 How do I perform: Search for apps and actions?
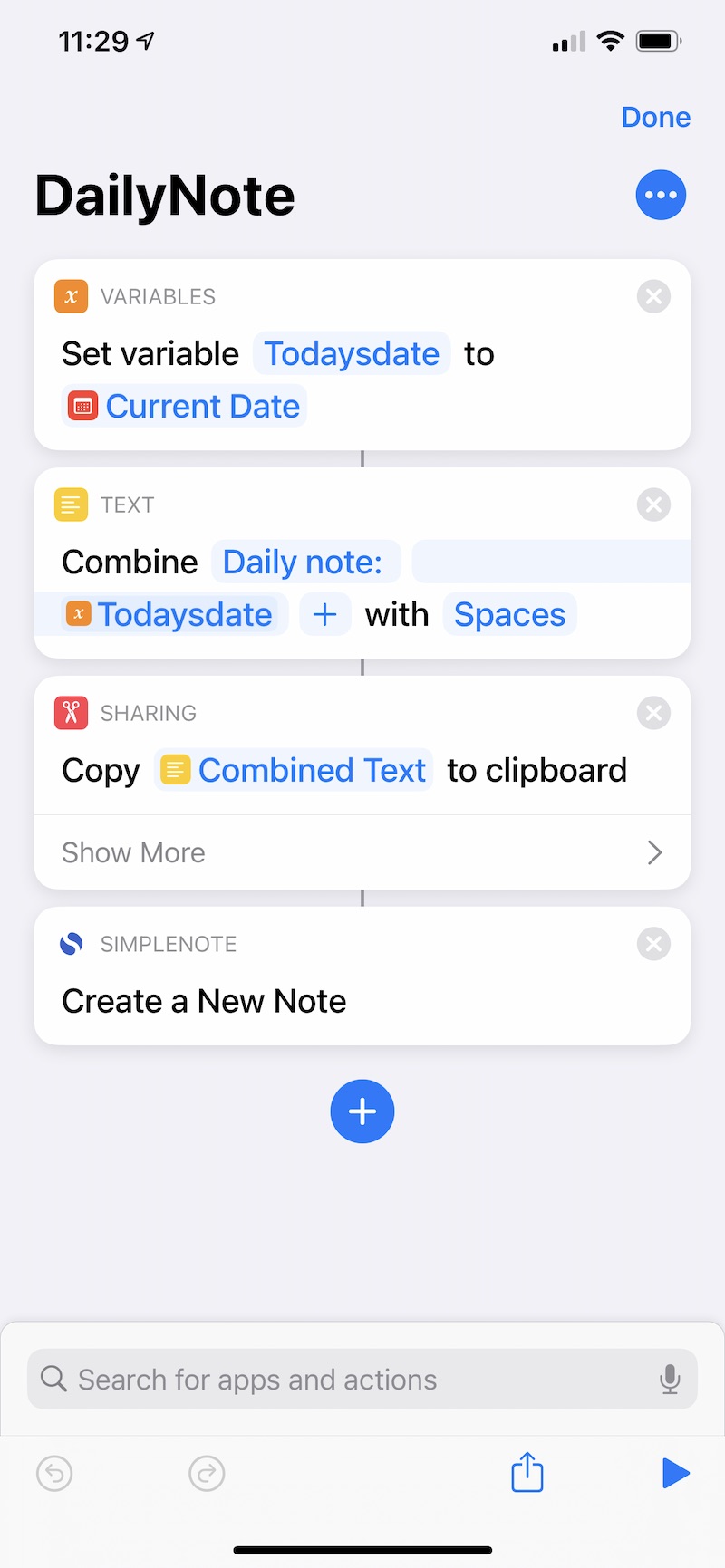(344, 1380)
